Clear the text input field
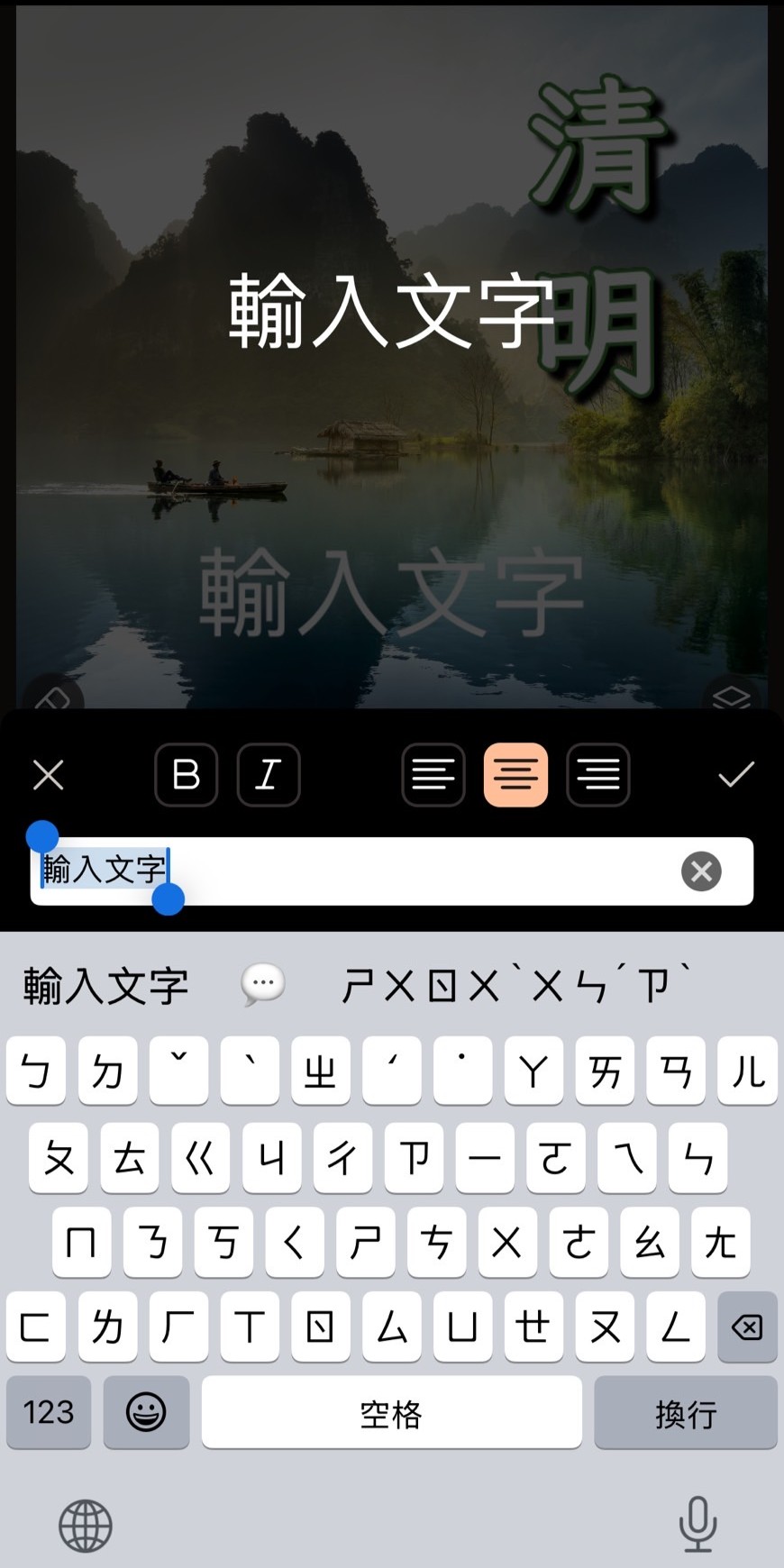The image size is (784, 1568). pos(701,871)
